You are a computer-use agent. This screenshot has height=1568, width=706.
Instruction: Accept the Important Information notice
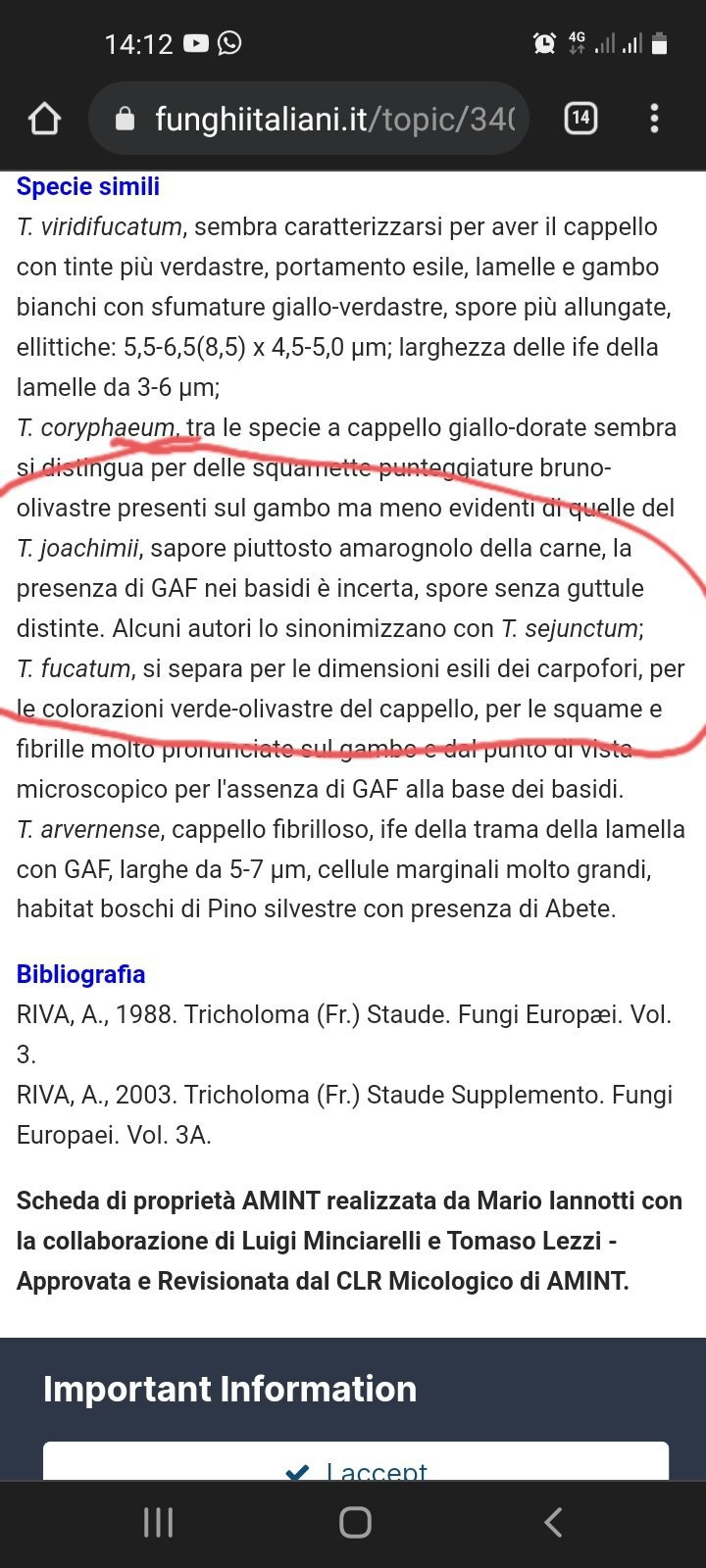point(356,1467)
